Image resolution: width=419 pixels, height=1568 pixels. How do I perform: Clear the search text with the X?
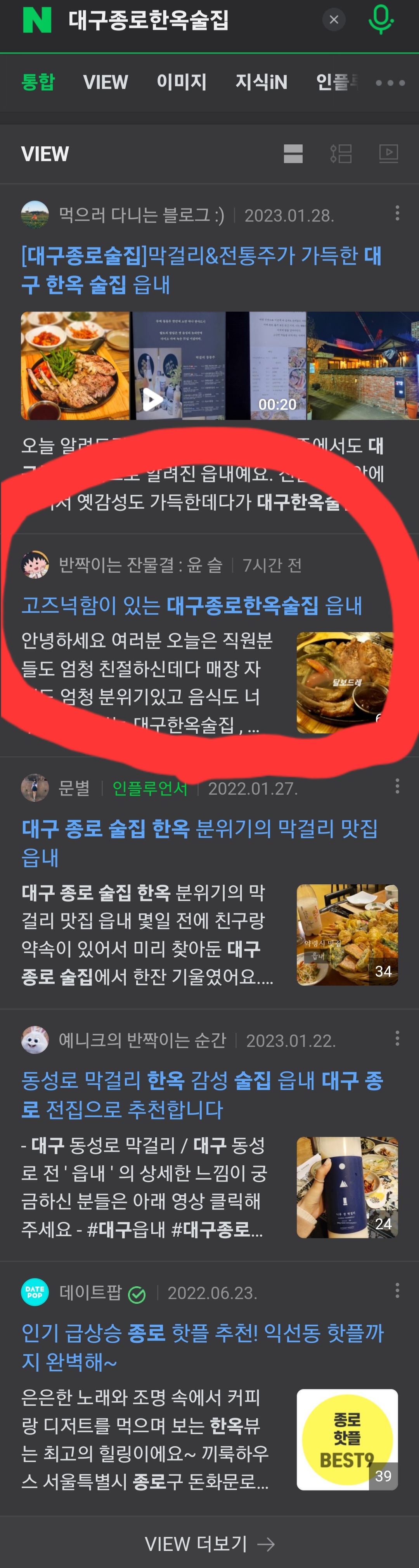334,20
